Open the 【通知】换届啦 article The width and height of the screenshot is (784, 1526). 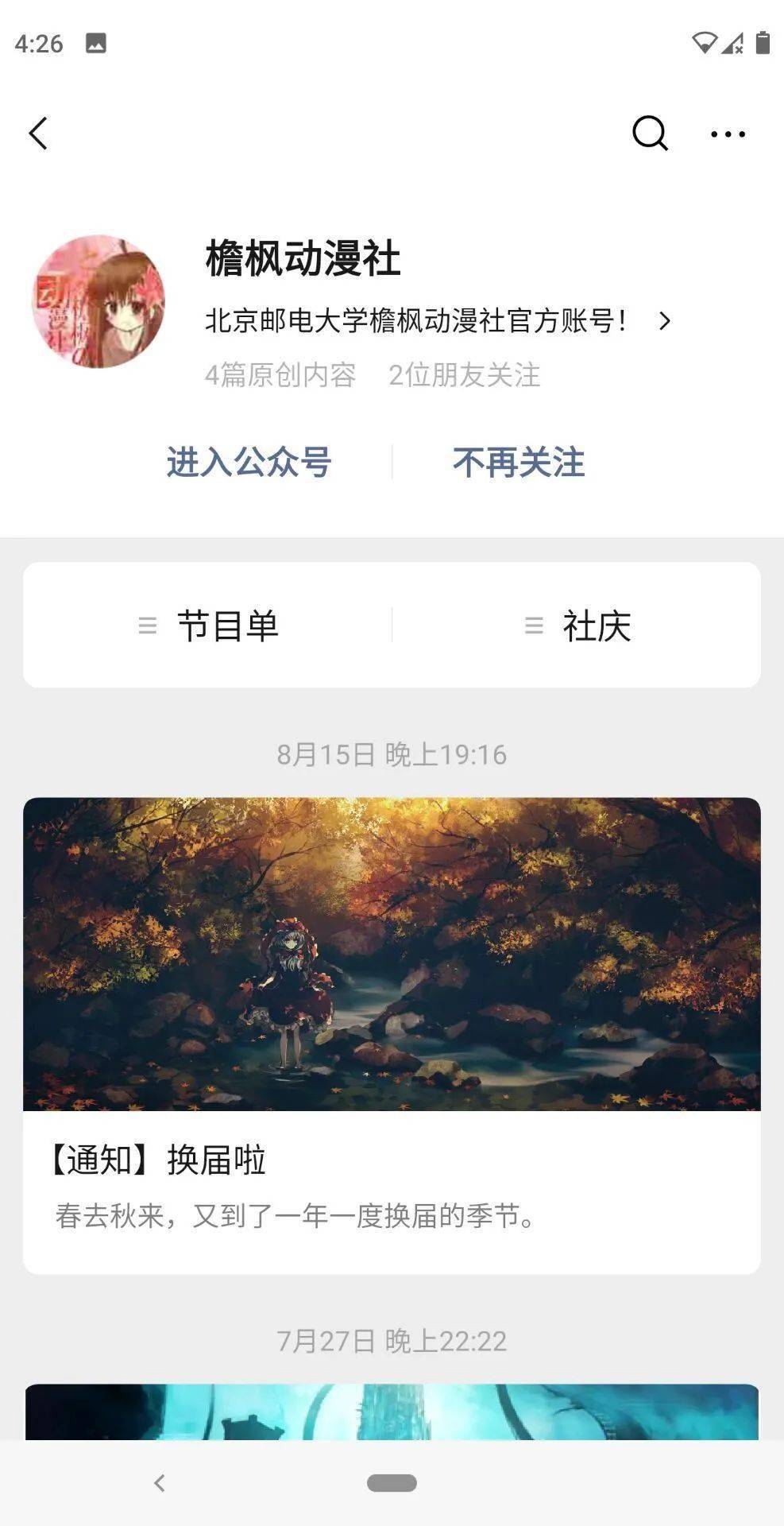392,1036
